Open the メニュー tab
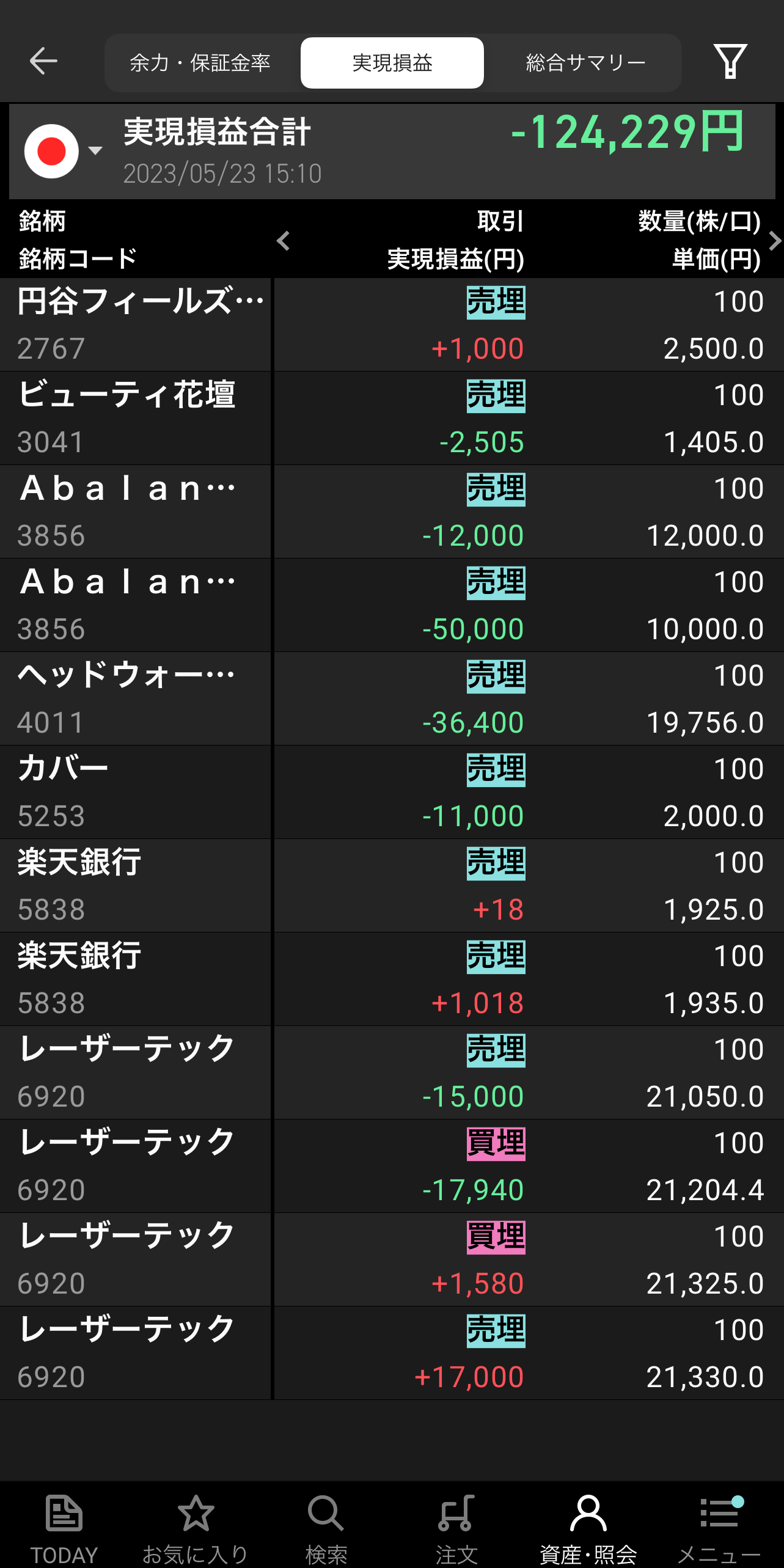 coord(719,1528)
